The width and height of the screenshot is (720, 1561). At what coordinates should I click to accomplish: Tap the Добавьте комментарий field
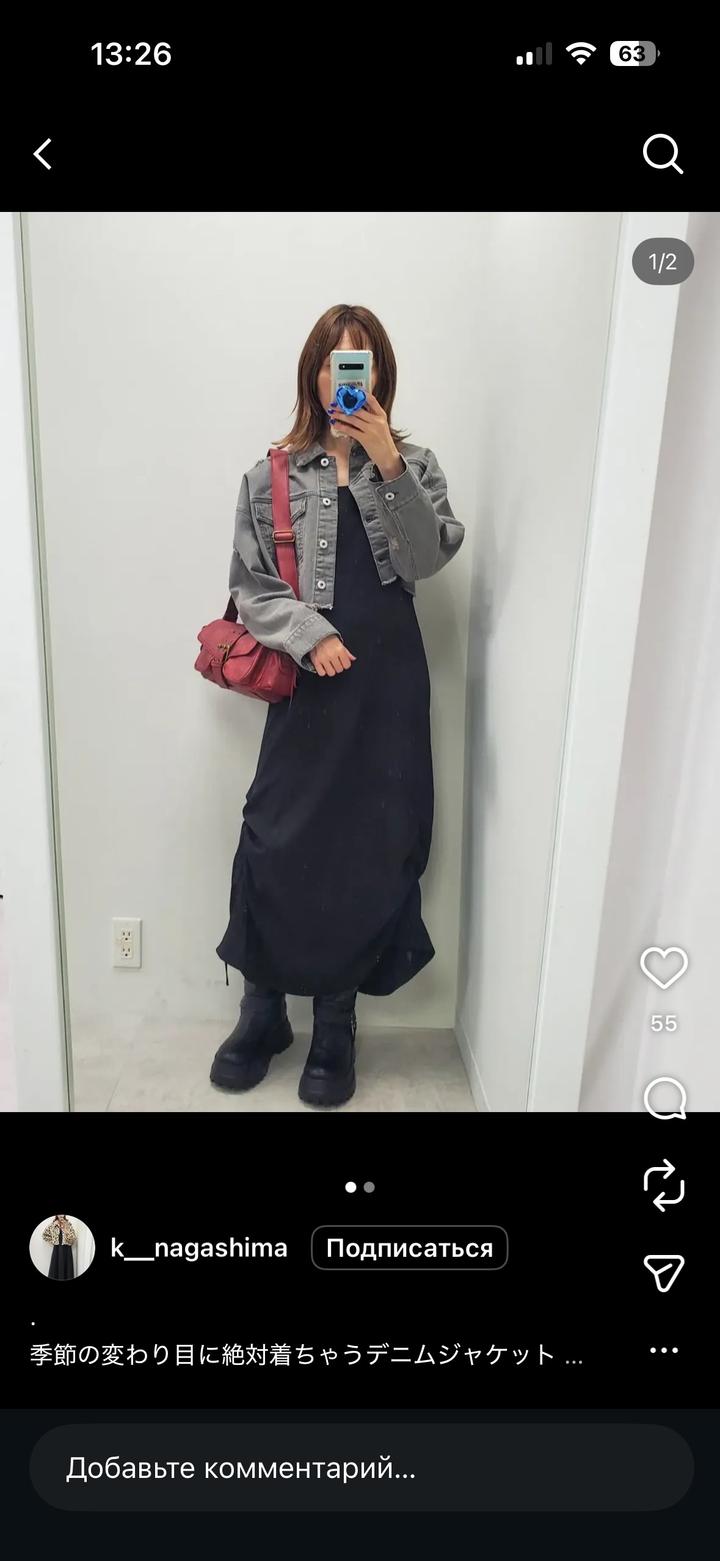point(360,1468)
